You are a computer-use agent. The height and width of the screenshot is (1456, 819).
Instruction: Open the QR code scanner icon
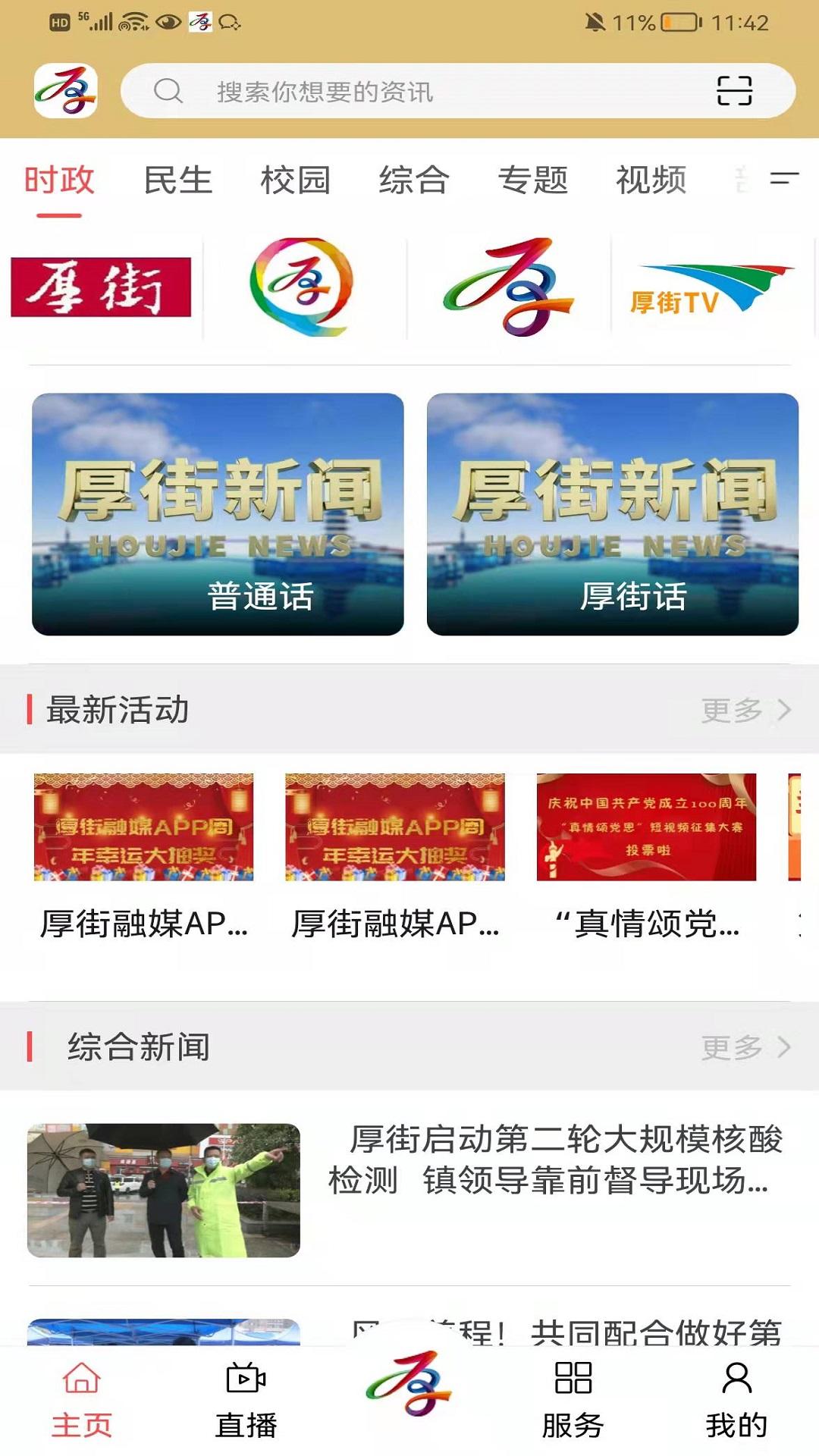733,93
